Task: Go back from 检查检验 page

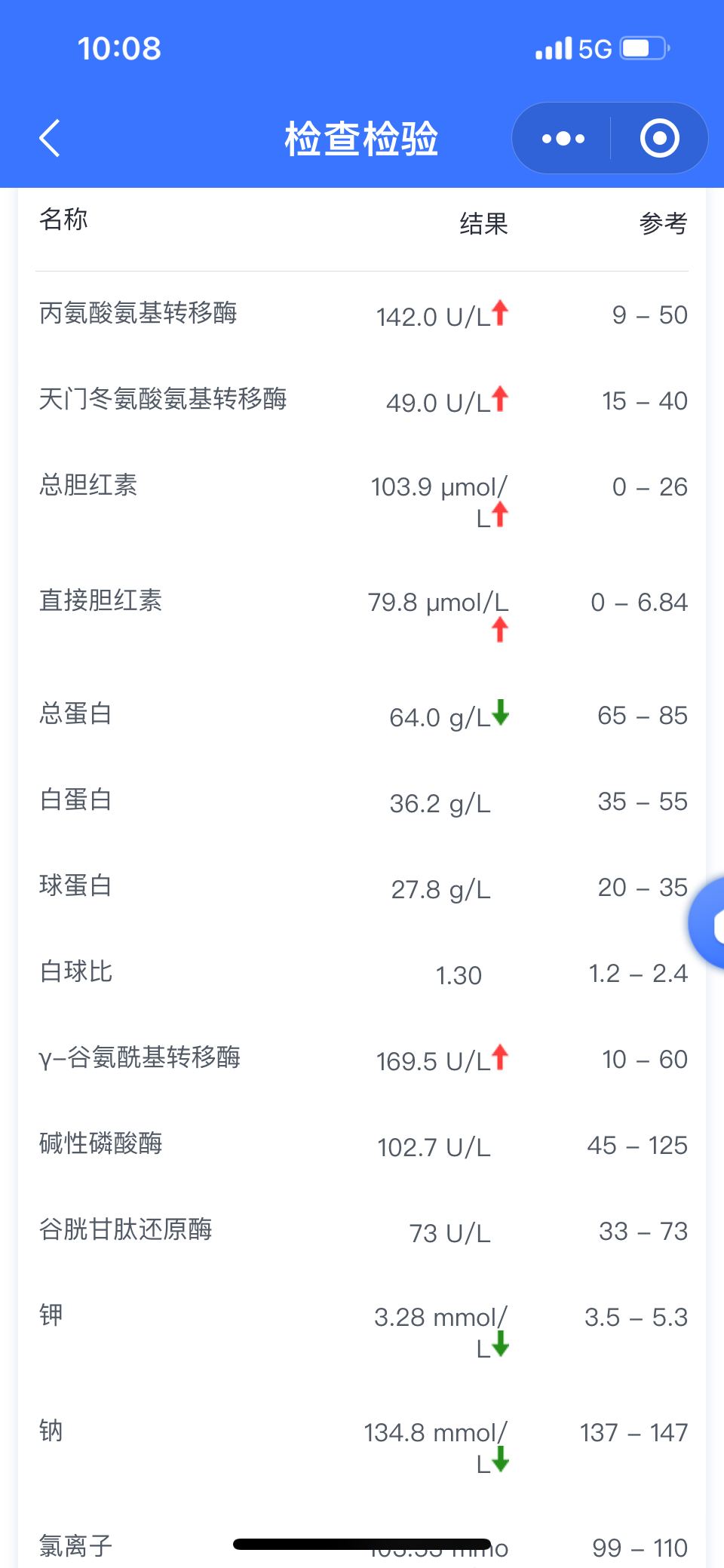Action: (50, 139)
